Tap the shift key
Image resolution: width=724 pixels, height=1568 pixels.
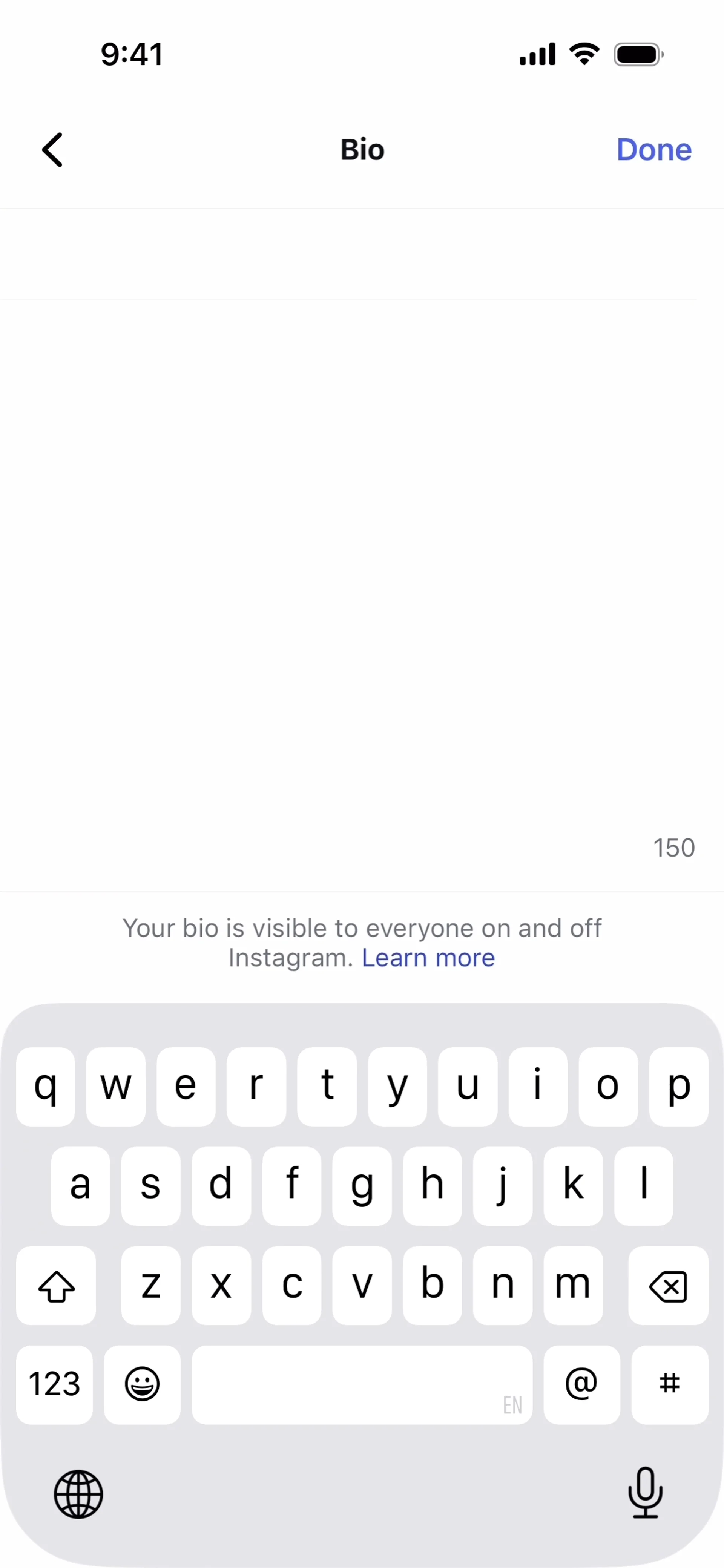coord(56,1286)
